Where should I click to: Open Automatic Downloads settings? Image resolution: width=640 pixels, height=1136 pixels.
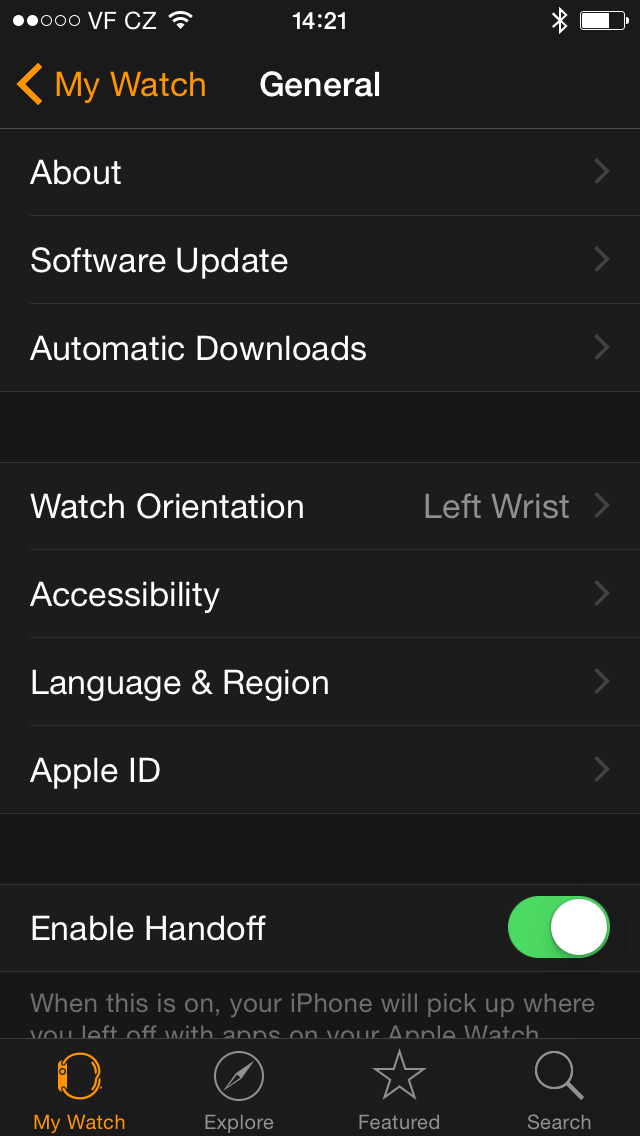pyautogui.click(x=320, y=348)
